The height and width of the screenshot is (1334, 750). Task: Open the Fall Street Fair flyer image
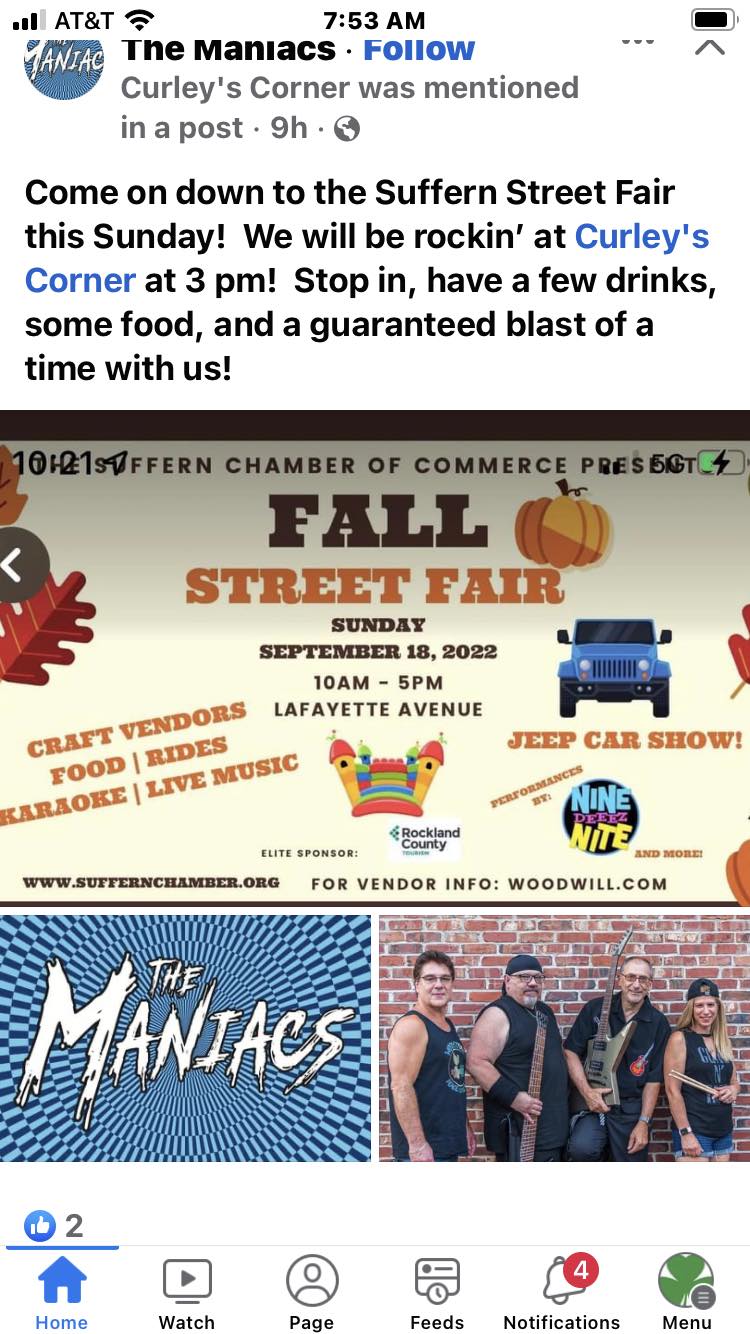coord(375,658)
